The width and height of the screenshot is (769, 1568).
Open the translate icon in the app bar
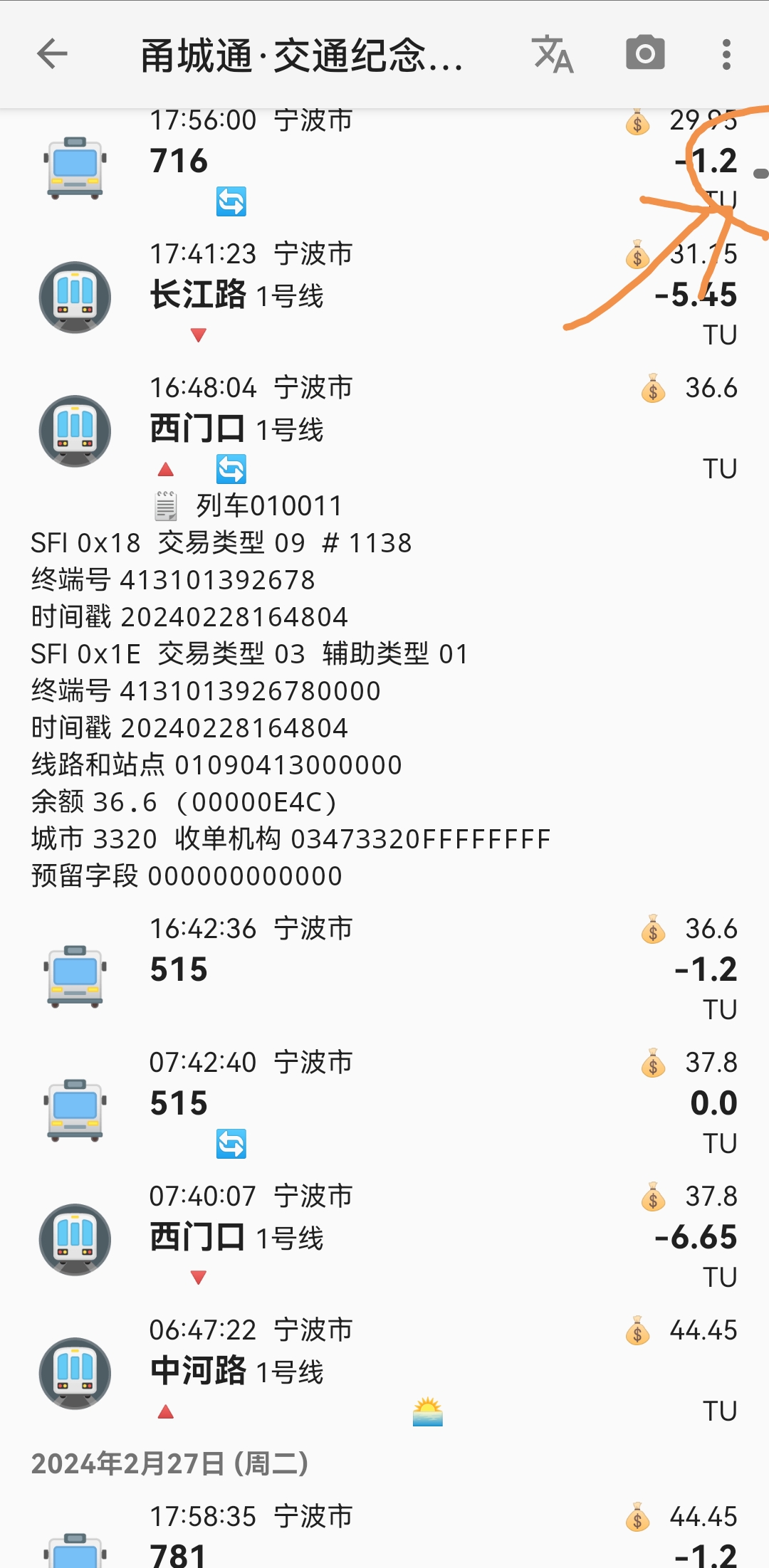(553, 54)
